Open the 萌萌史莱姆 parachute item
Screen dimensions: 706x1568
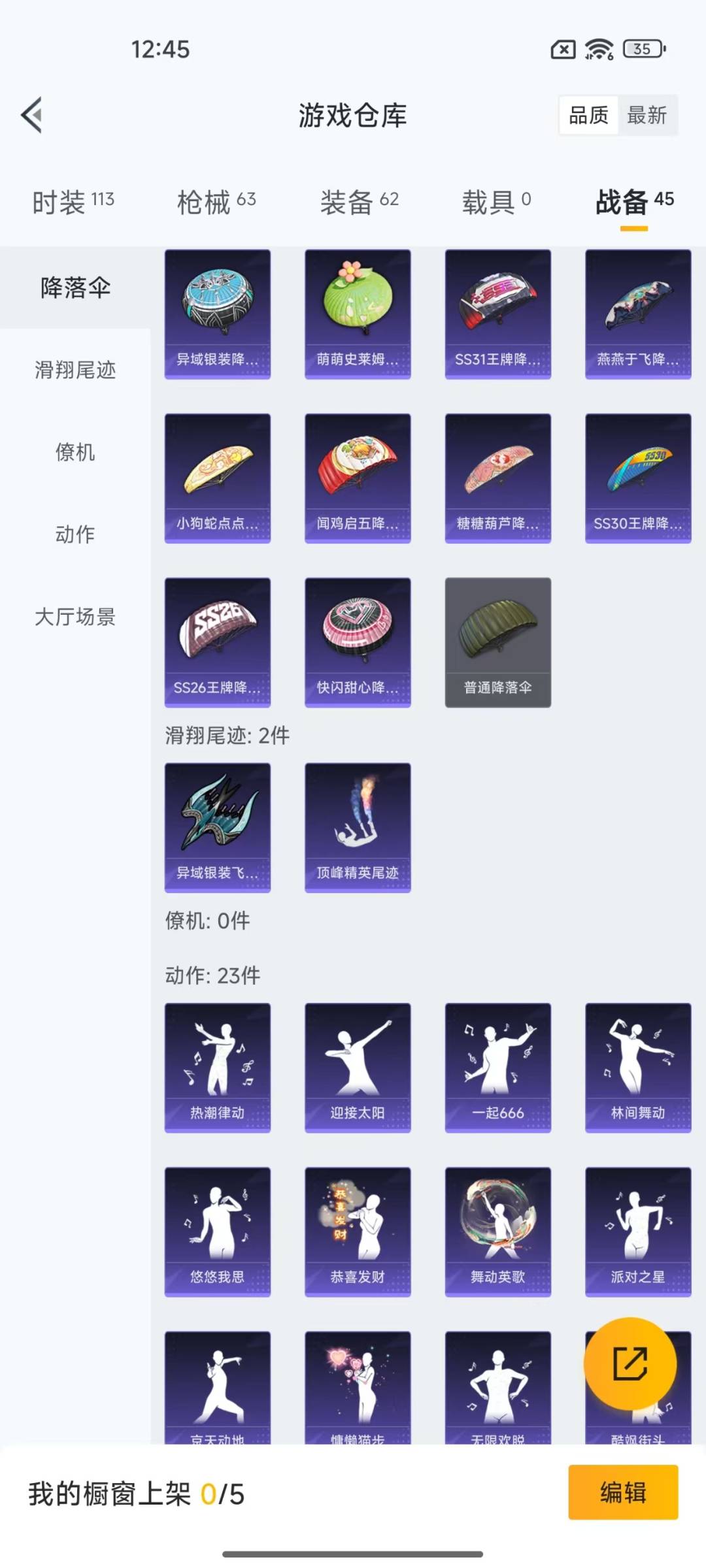tap(358, 314)
